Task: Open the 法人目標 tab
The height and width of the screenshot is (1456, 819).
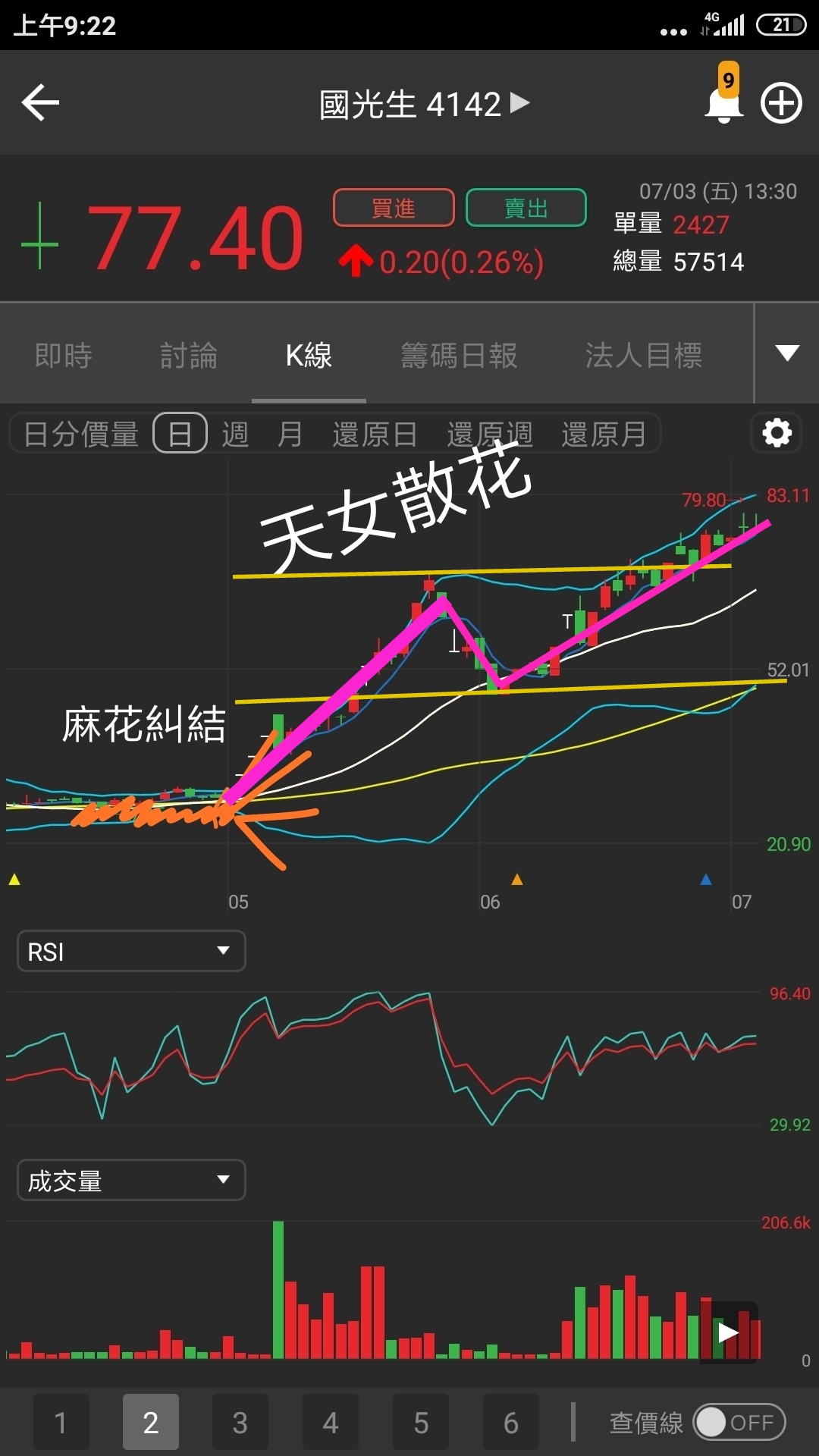Action: (643, 355)
